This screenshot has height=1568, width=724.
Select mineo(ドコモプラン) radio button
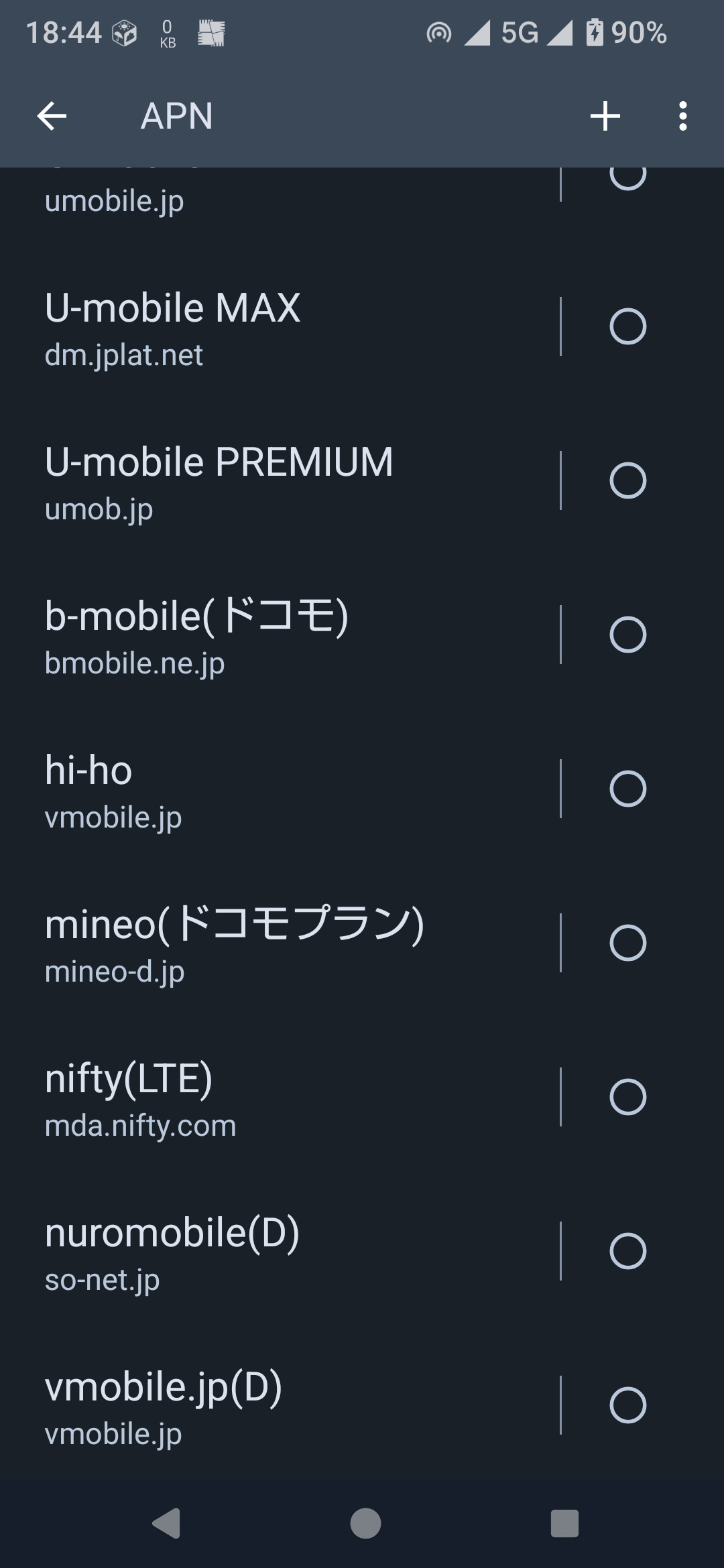[627, 943]
